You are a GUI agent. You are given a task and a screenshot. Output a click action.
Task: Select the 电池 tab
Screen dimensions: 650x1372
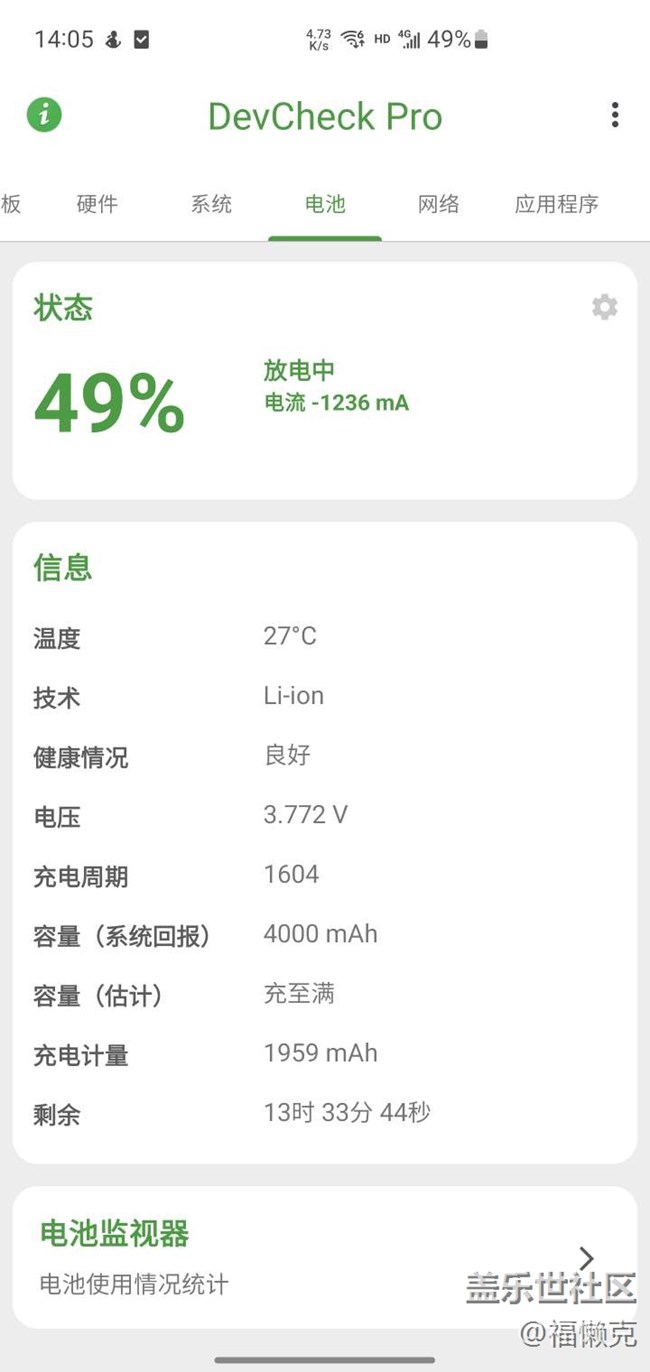pos(325,205)
